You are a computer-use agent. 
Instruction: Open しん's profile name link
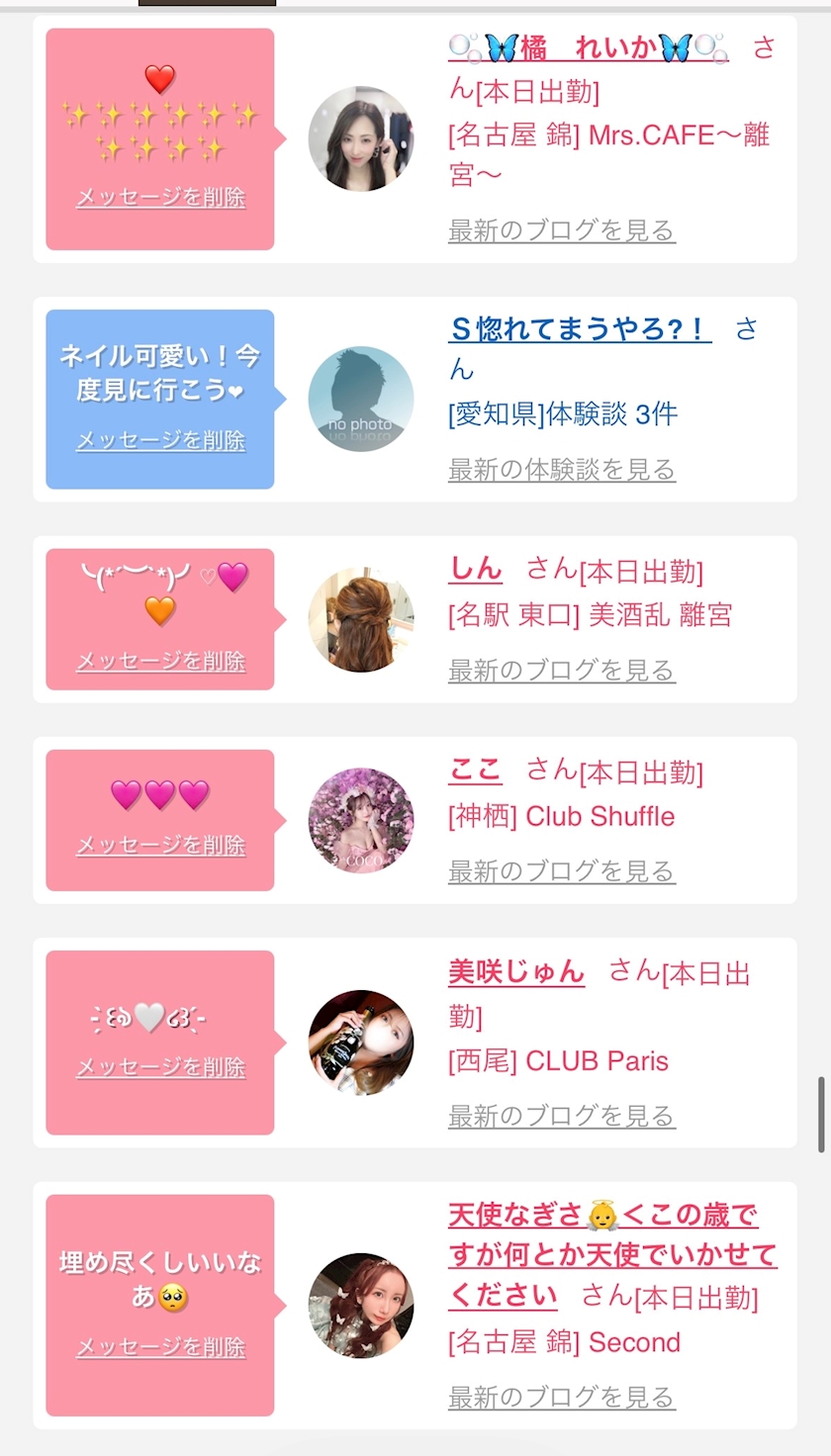(475, 568)
